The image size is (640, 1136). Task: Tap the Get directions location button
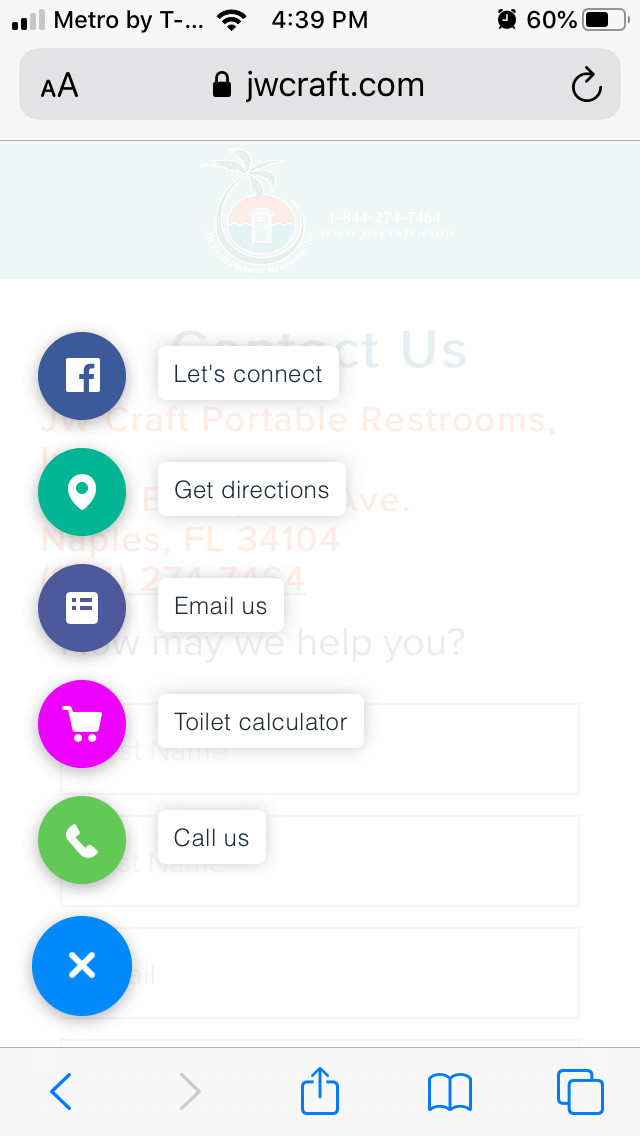click(82, 492)
